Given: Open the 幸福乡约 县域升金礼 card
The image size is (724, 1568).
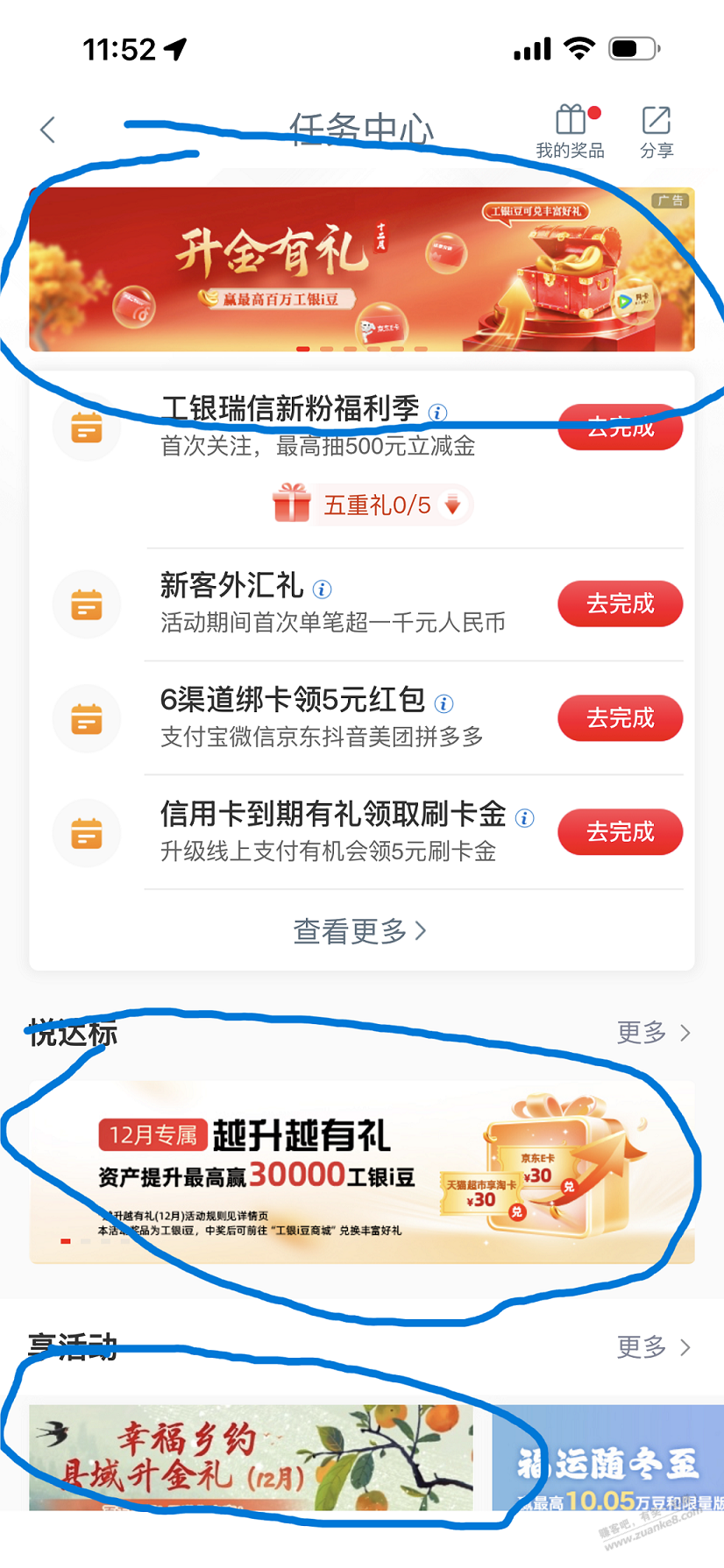Looking at the screenshot, I should [251, 1458].
